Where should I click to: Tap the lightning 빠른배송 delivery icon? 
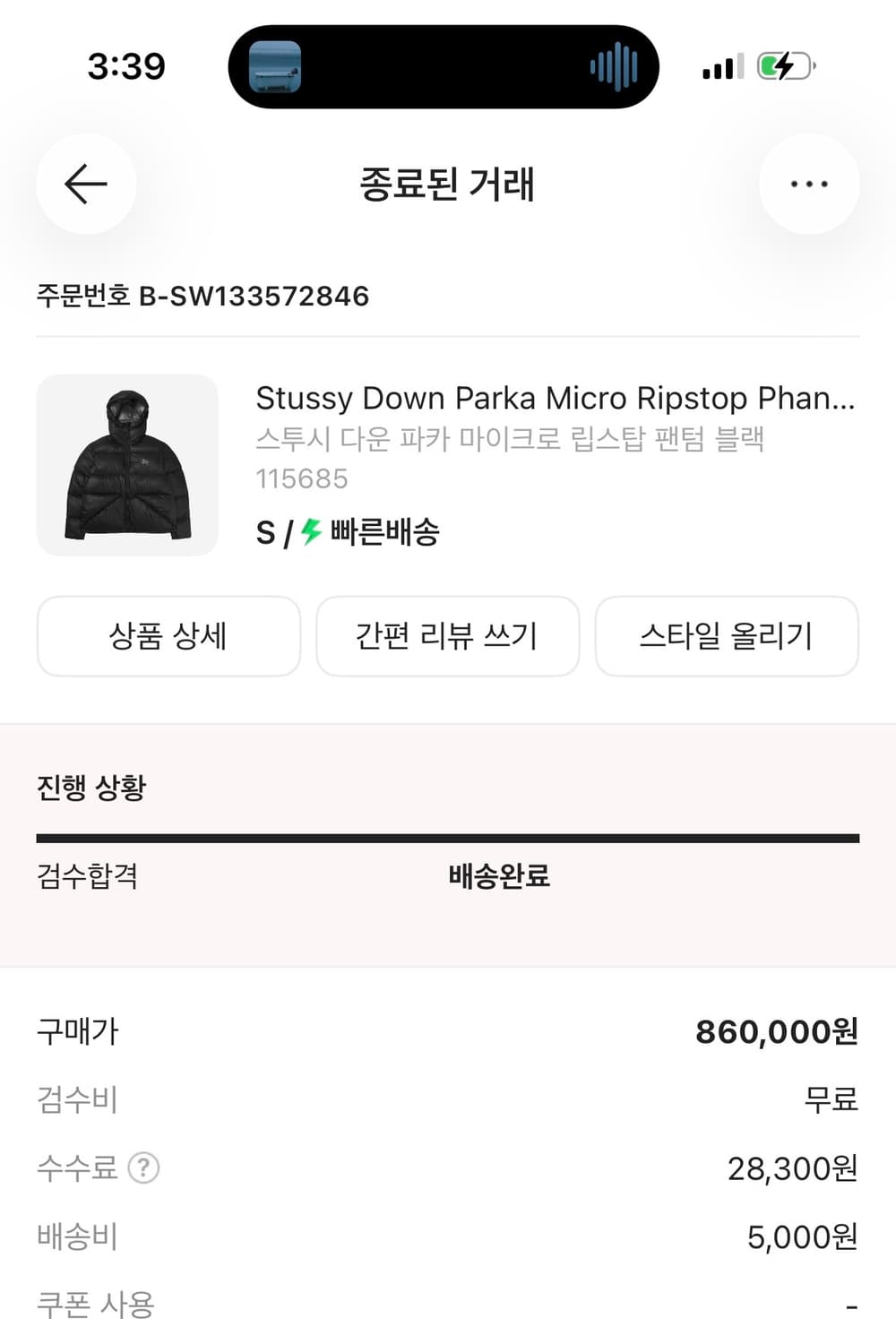click(x=308, y=532)
